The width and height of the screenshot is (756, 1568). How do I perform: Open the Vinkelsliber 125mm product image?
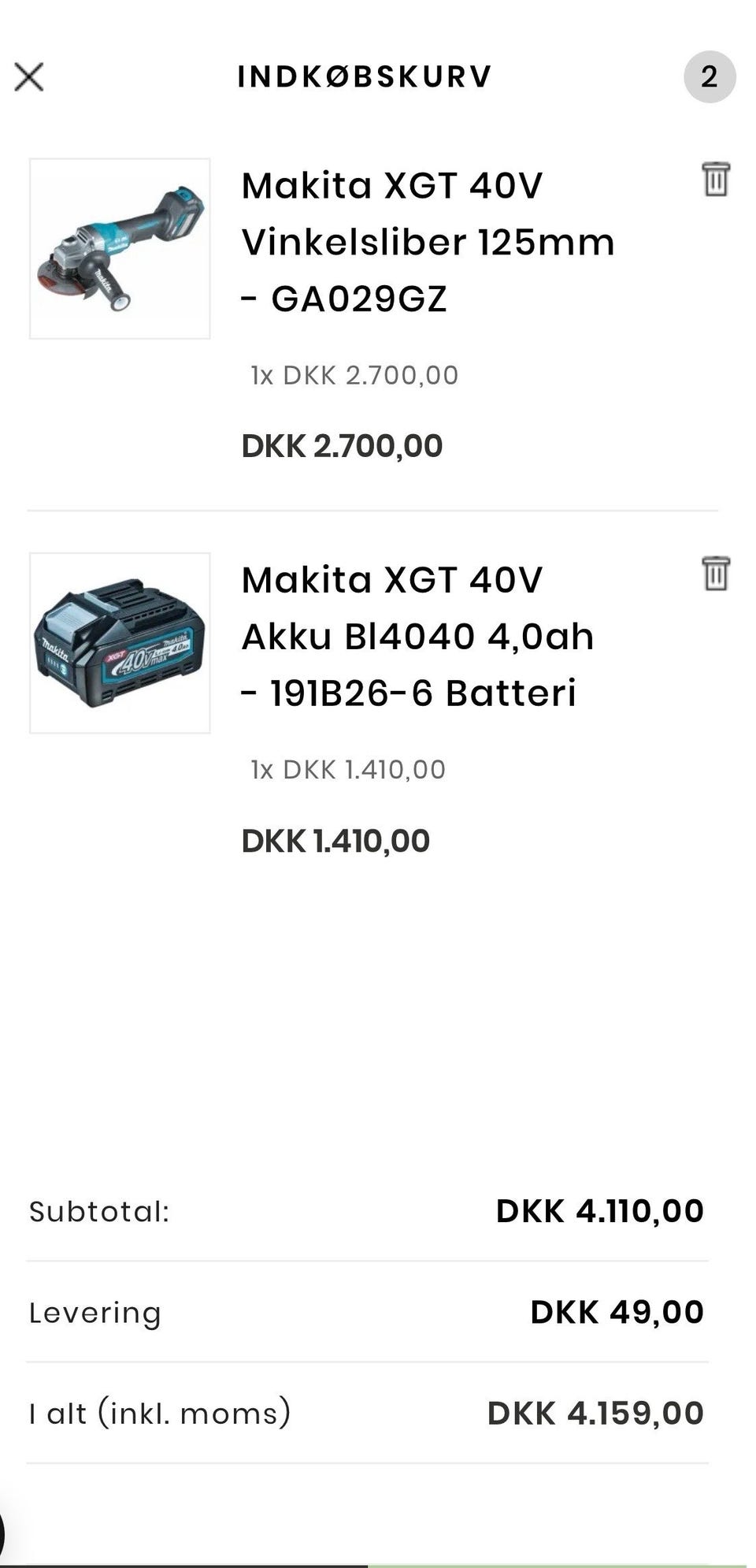(x=120, y=249)
